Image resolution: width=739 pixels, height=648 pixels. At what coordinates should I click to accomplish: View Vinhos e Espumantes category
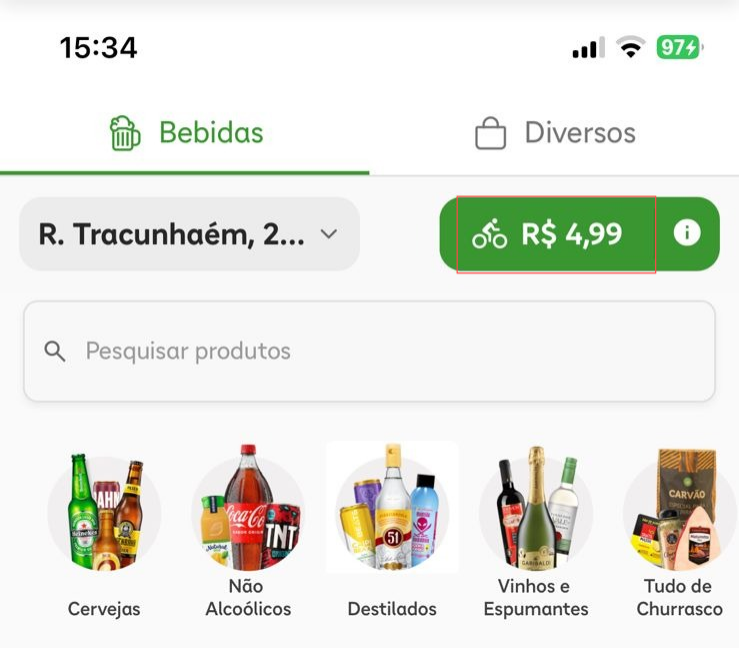(x=536, y=532)
